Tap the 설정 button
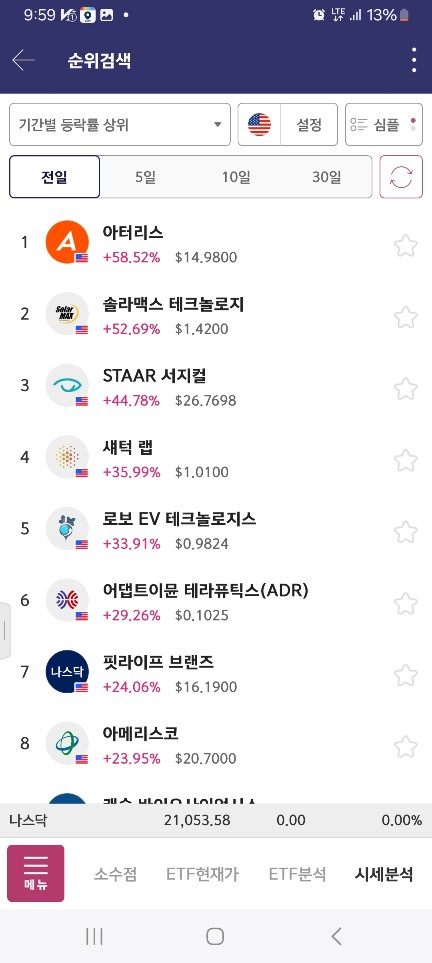 [x=309, y=125]
